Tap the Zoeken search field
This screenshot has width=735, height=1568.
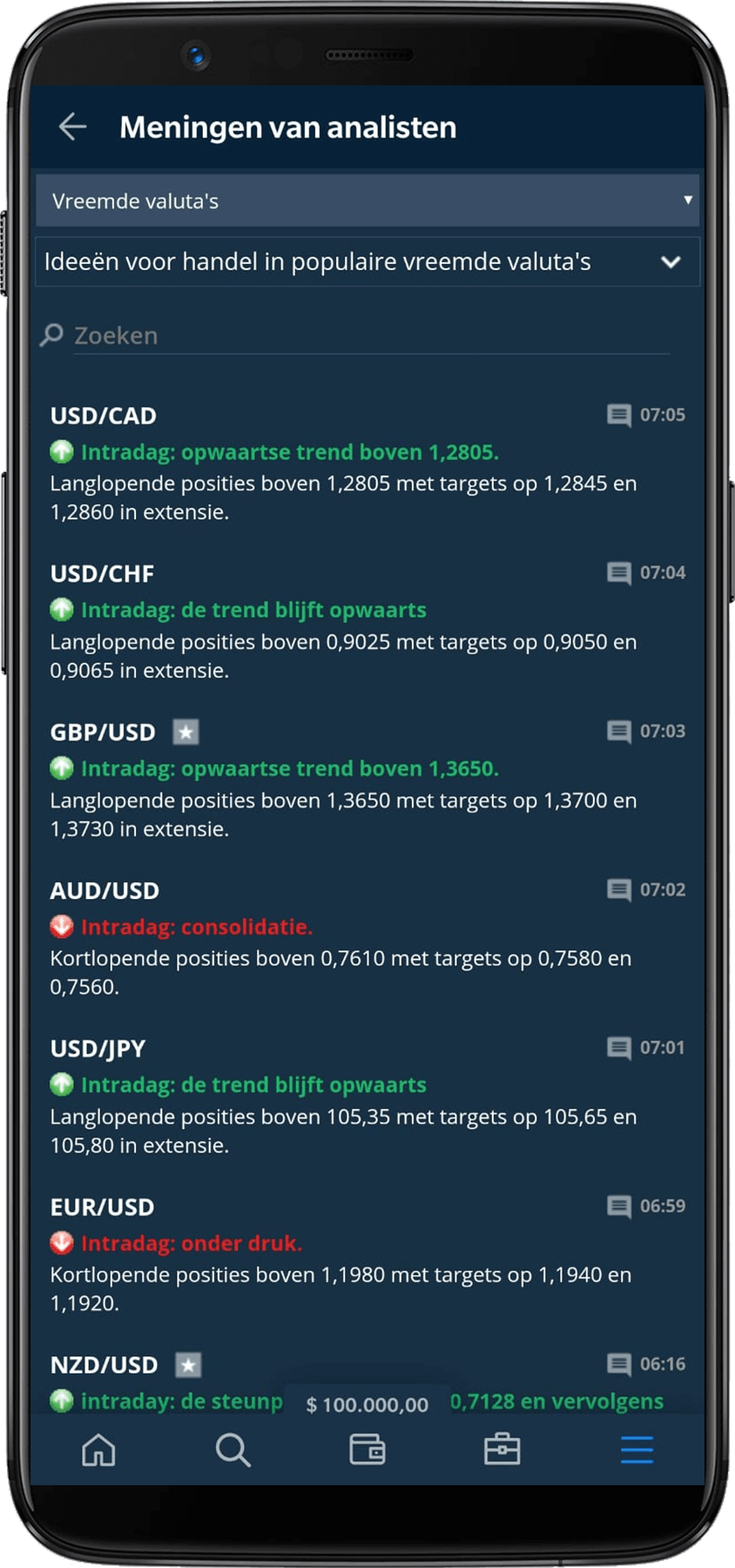pos(366,335)
